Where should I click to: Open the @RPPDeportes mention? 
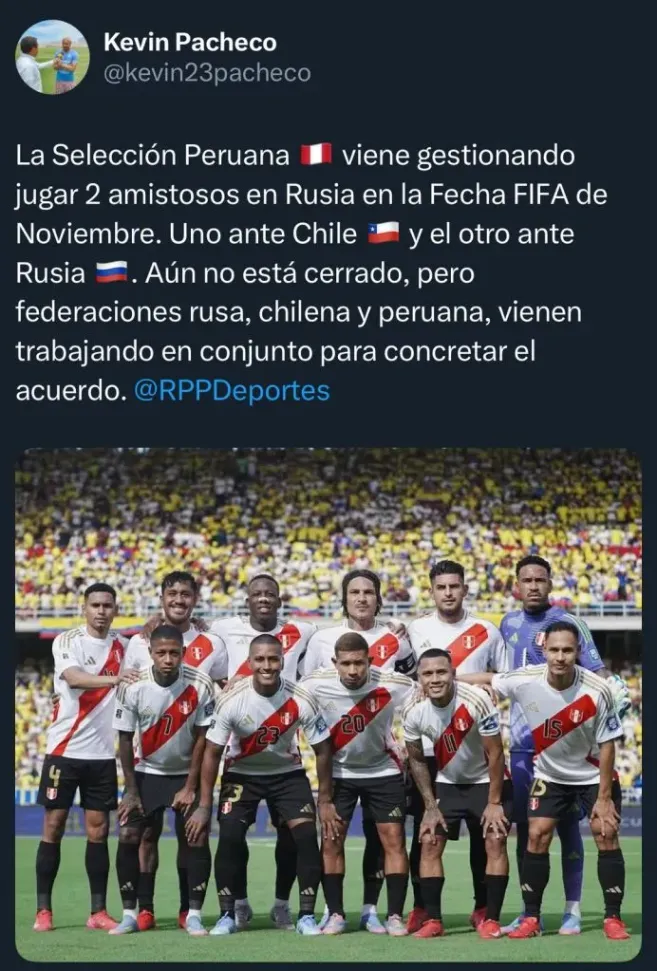coord(231,391)
